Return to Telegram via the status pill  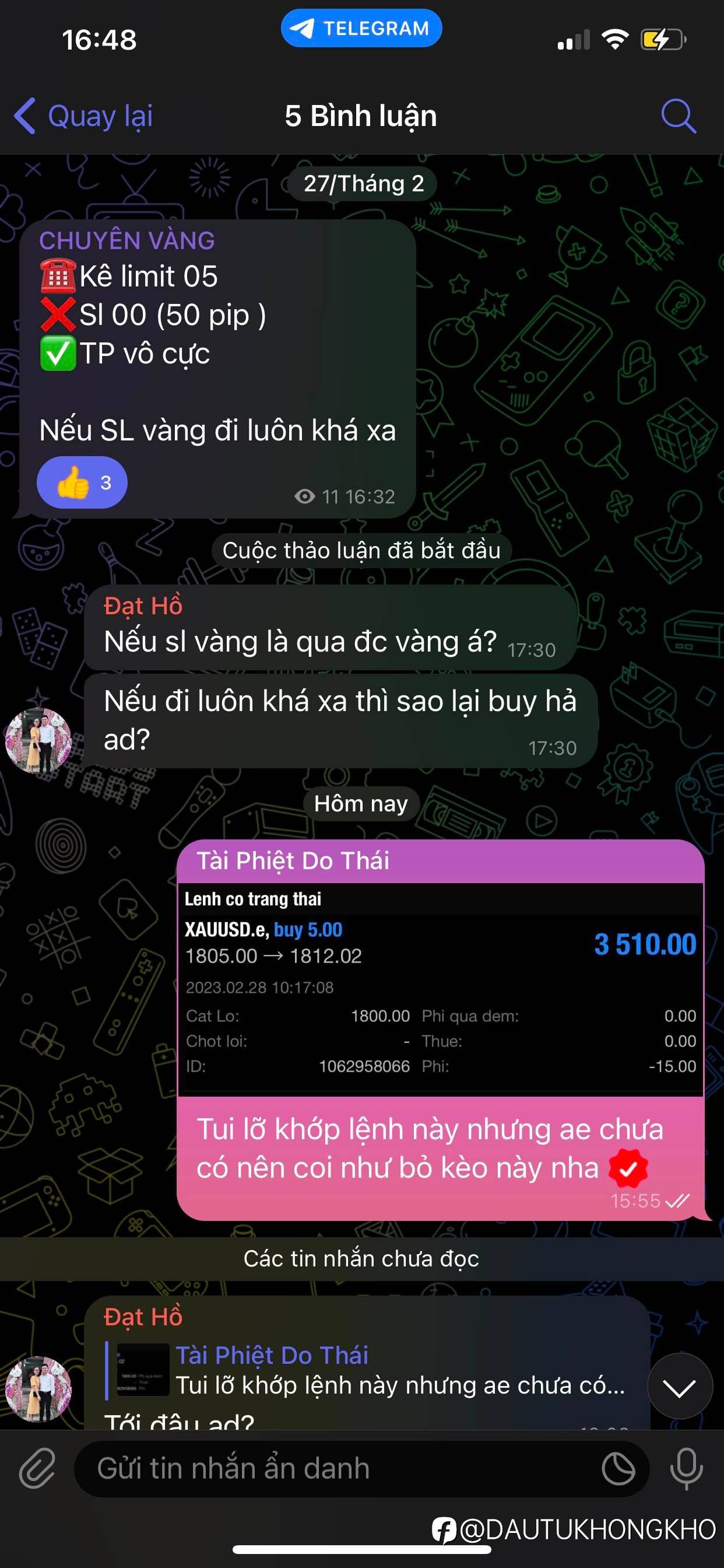pos(361,28)
